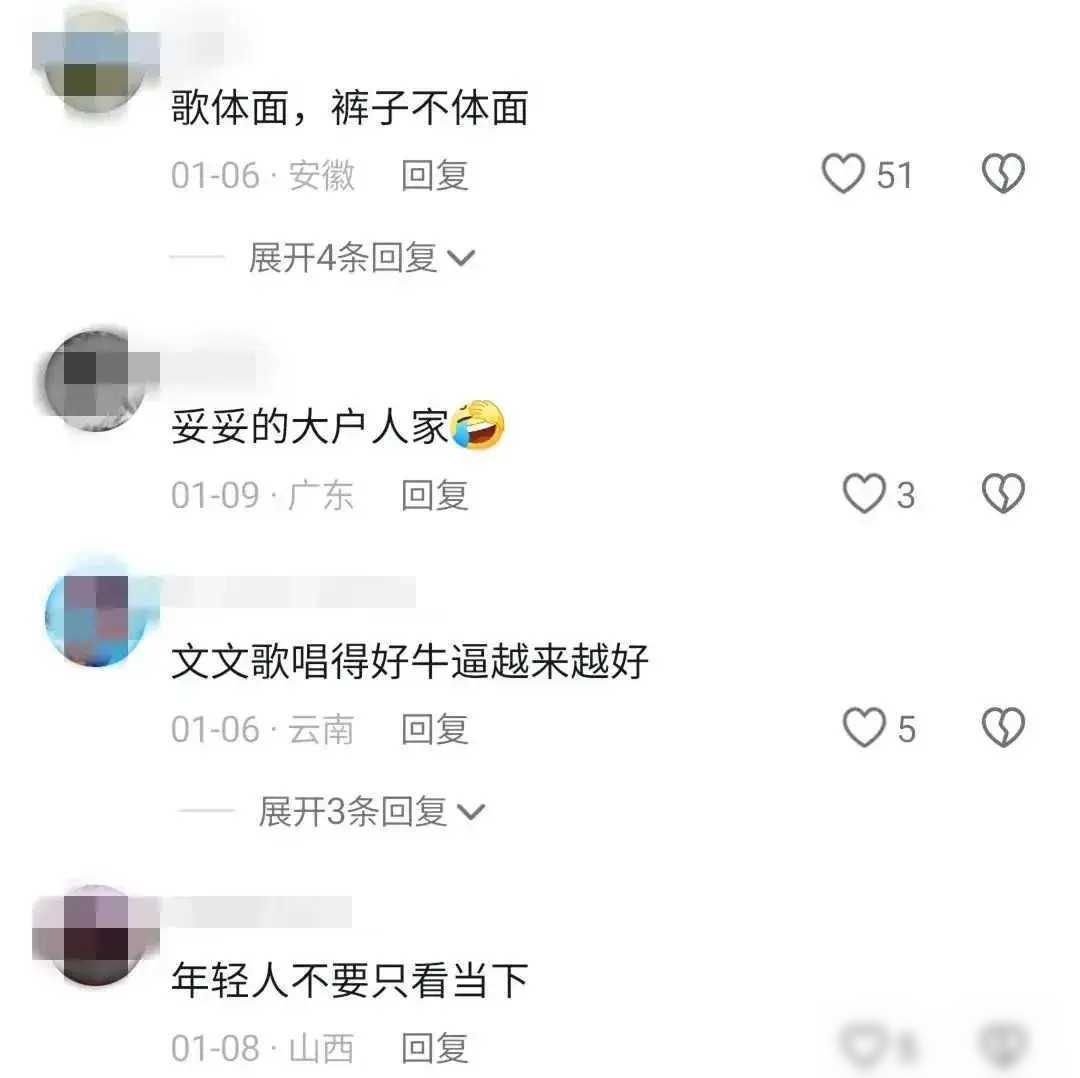The height and width of the screenshot is (1078, 1080).
Task: Reply to the 安徽 comment
Action: click(x=434, y=176)
